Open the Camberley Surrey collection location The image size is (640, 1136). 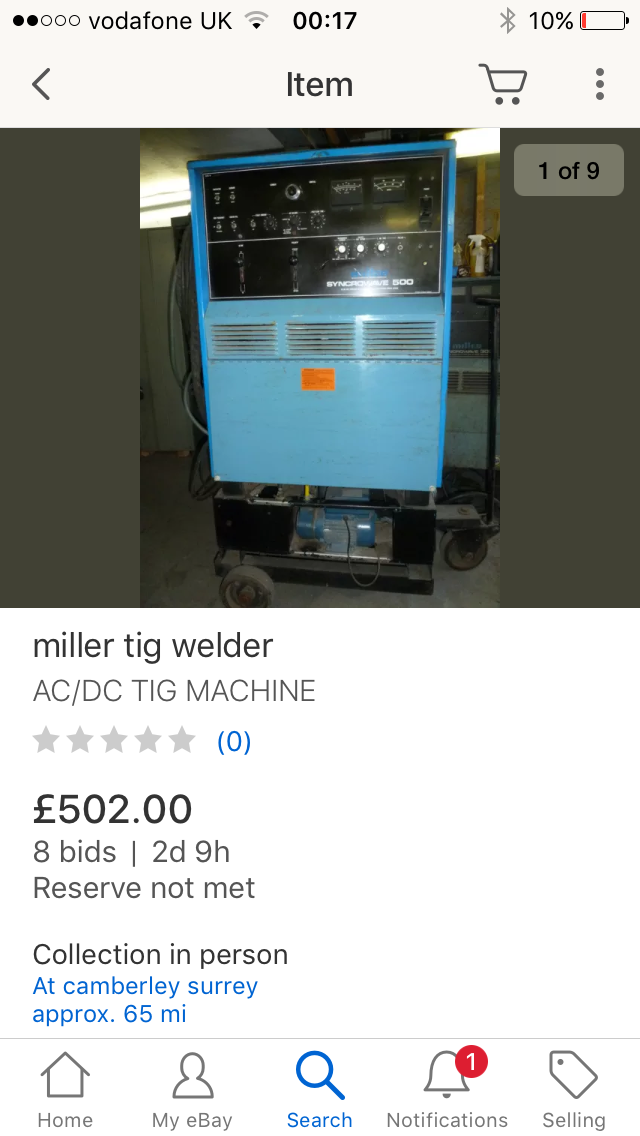(x=145, y=999)
